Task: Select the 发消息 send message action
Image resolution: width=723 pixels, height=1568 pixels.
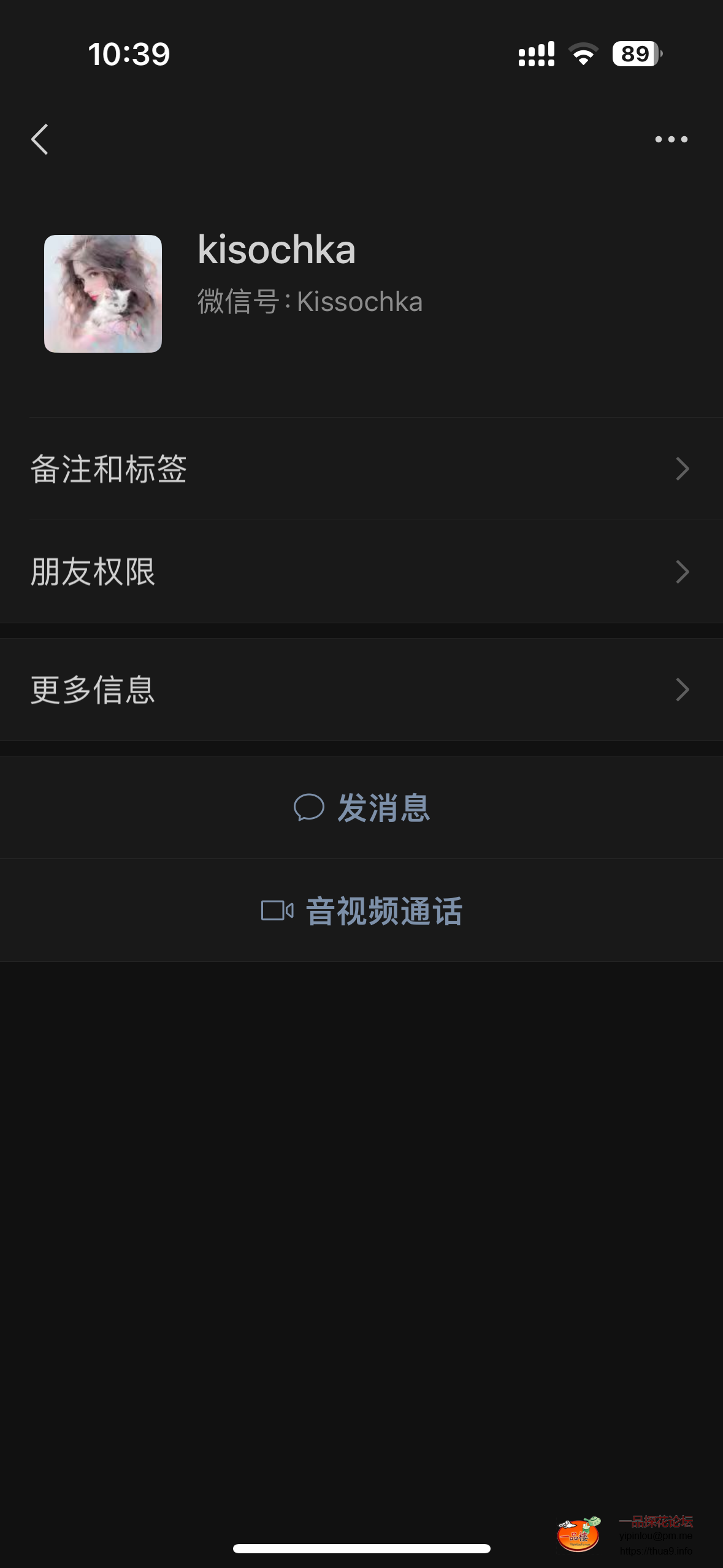Action: (x=383, y=809)
